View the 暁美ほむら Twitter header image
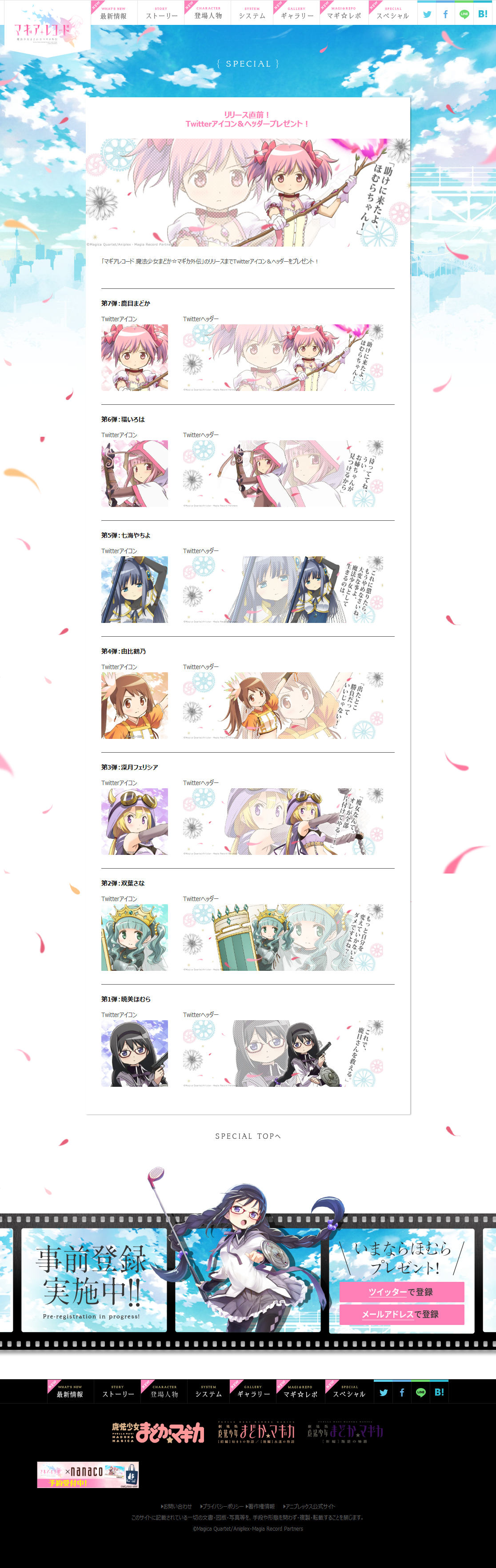Image resolution: width=496 pixels, height=1568 pixels. [283, 1053]
